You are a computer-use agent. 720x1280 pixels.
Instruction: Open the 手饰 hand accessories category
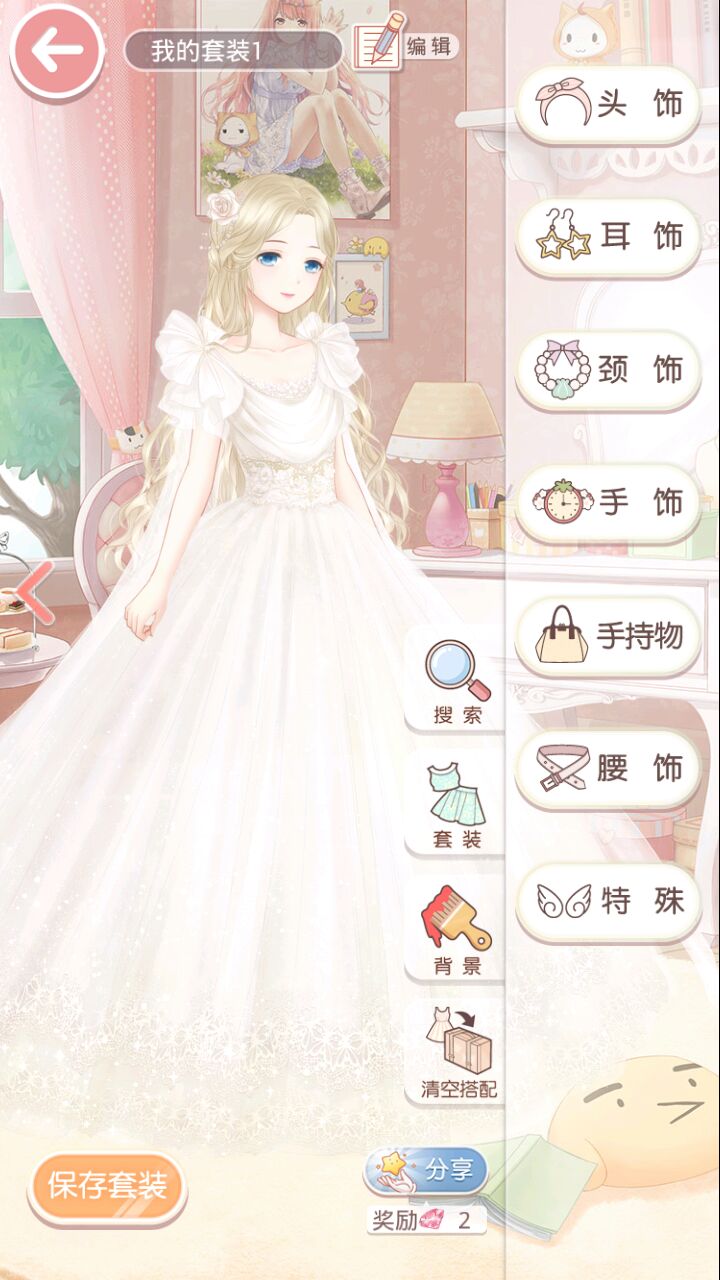tap(608, 503)
